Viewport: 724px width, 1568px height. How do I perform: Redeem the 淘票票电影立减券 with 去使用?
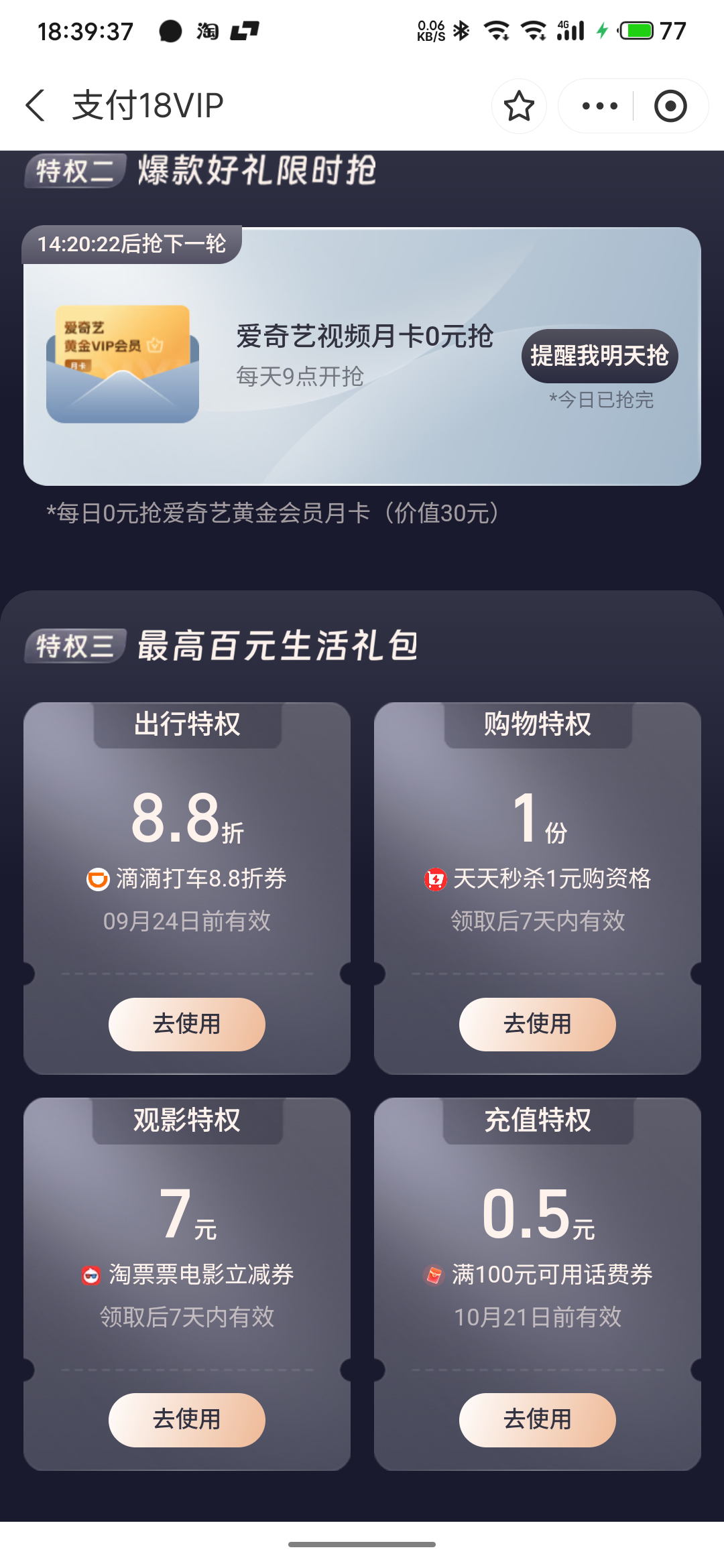(x=186, y=1419)
